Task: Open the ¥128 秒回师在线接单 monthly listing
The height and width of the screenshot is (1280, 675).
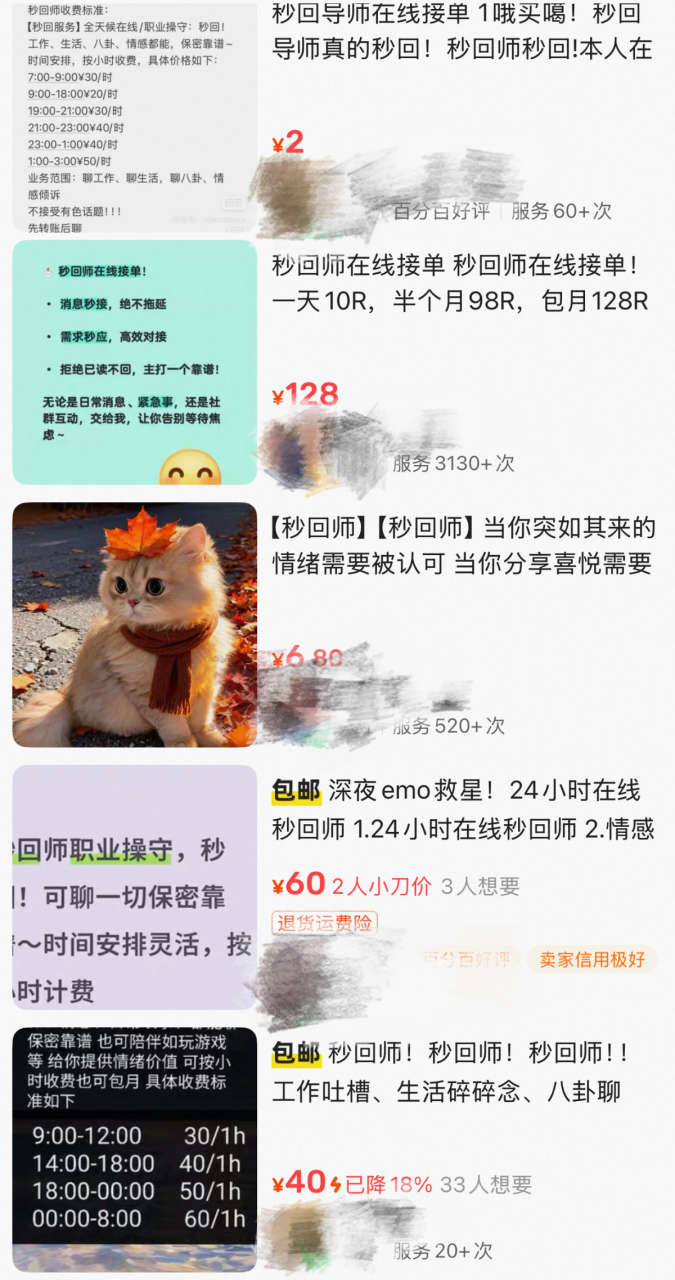Action: 462,283
